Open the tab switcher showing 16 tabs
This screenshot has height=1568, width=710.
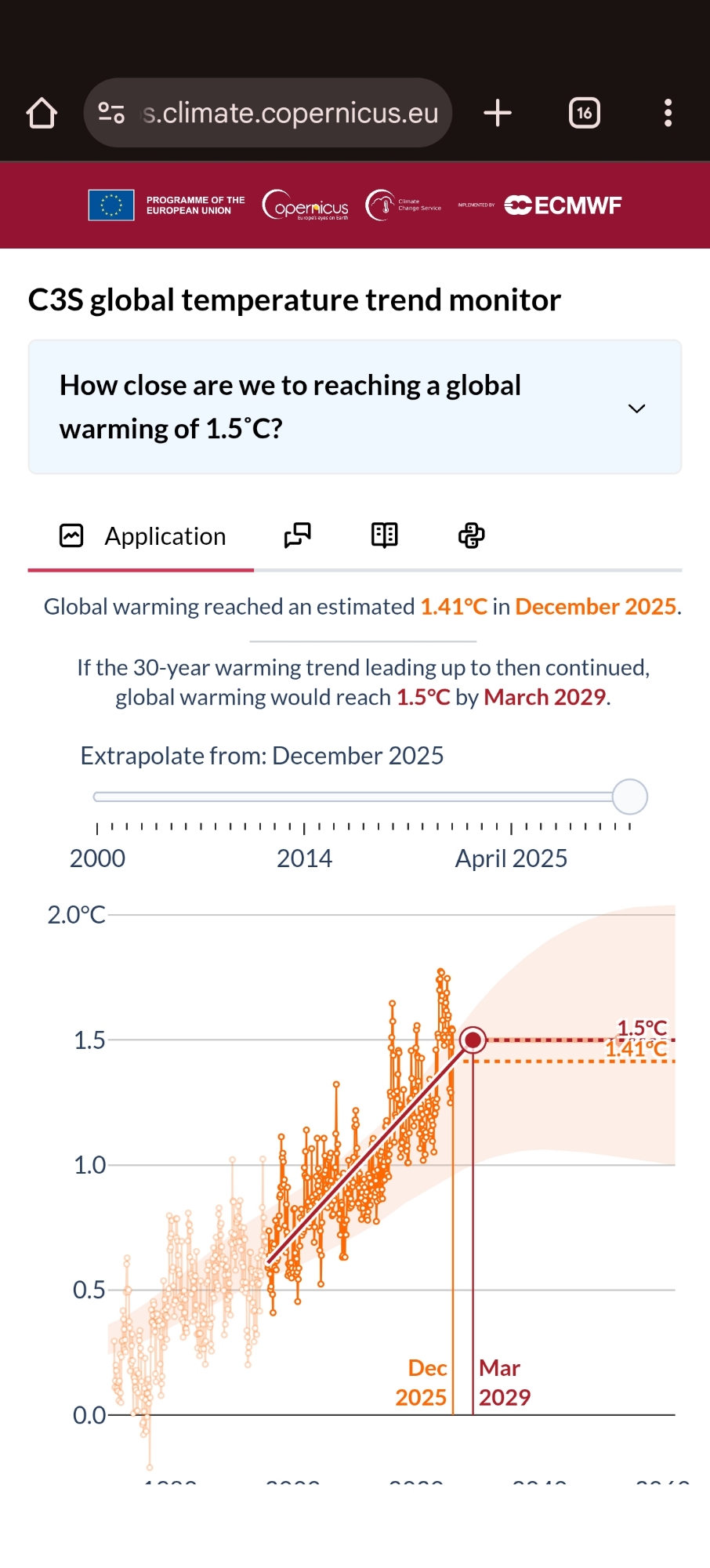[584, 113]
